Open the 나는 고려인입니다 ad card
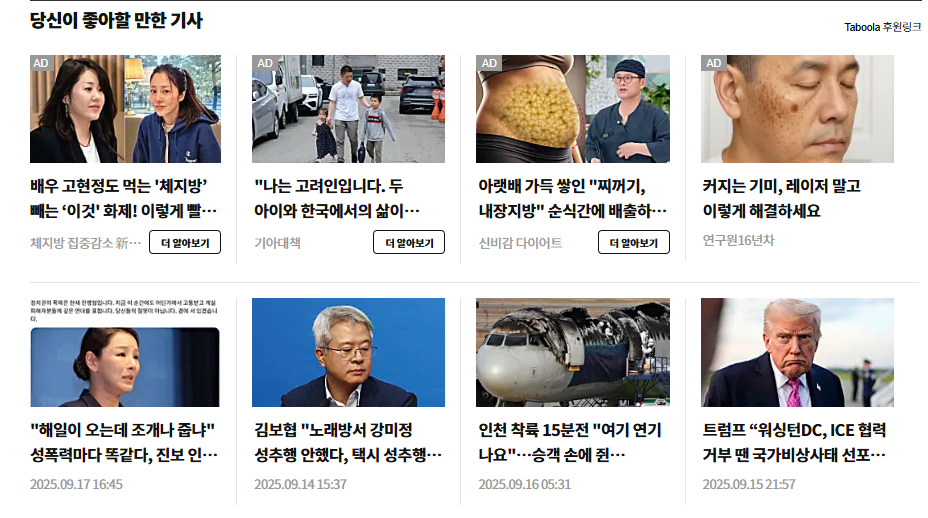928x518 pixels. click(348, 198)
